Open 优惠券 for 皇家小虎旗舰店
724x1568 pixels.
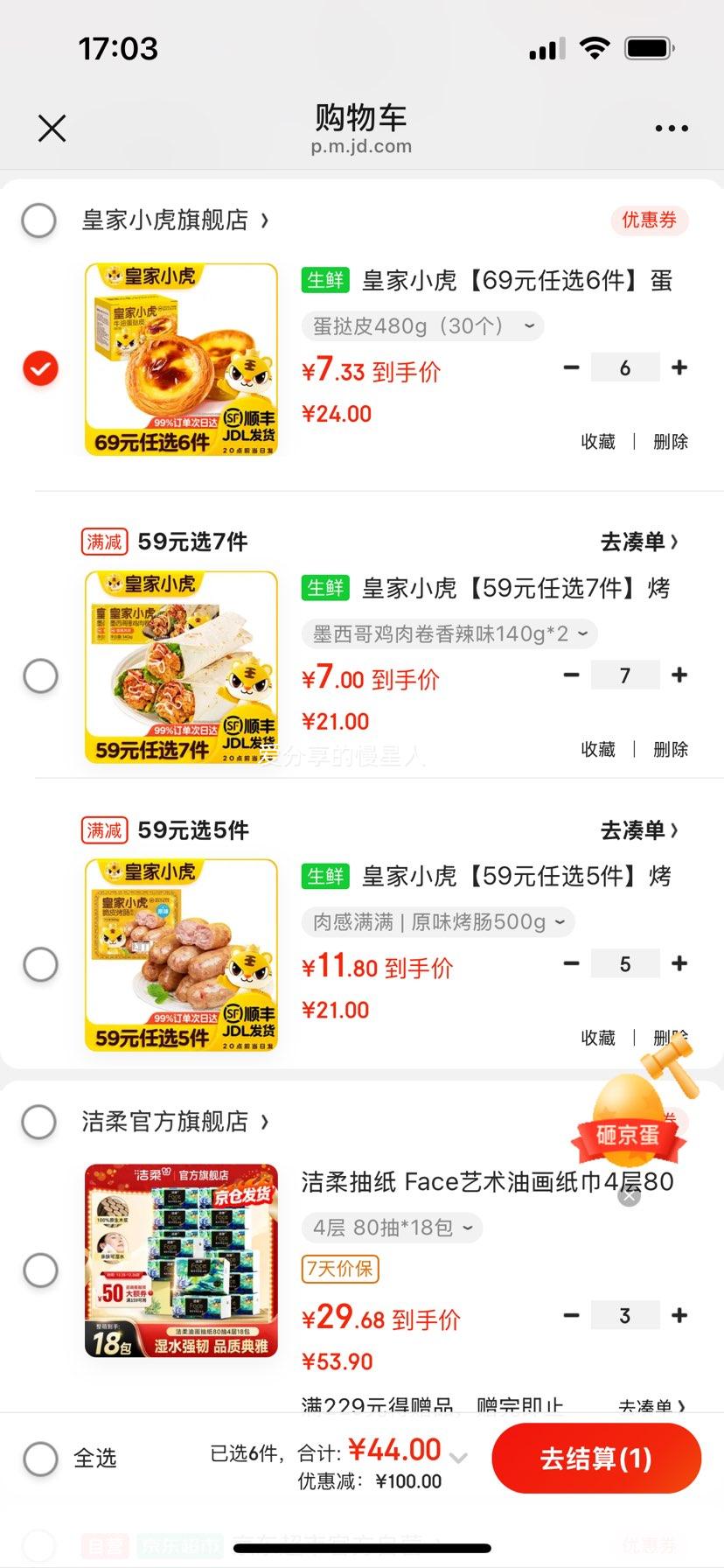[x=649, y=220]
